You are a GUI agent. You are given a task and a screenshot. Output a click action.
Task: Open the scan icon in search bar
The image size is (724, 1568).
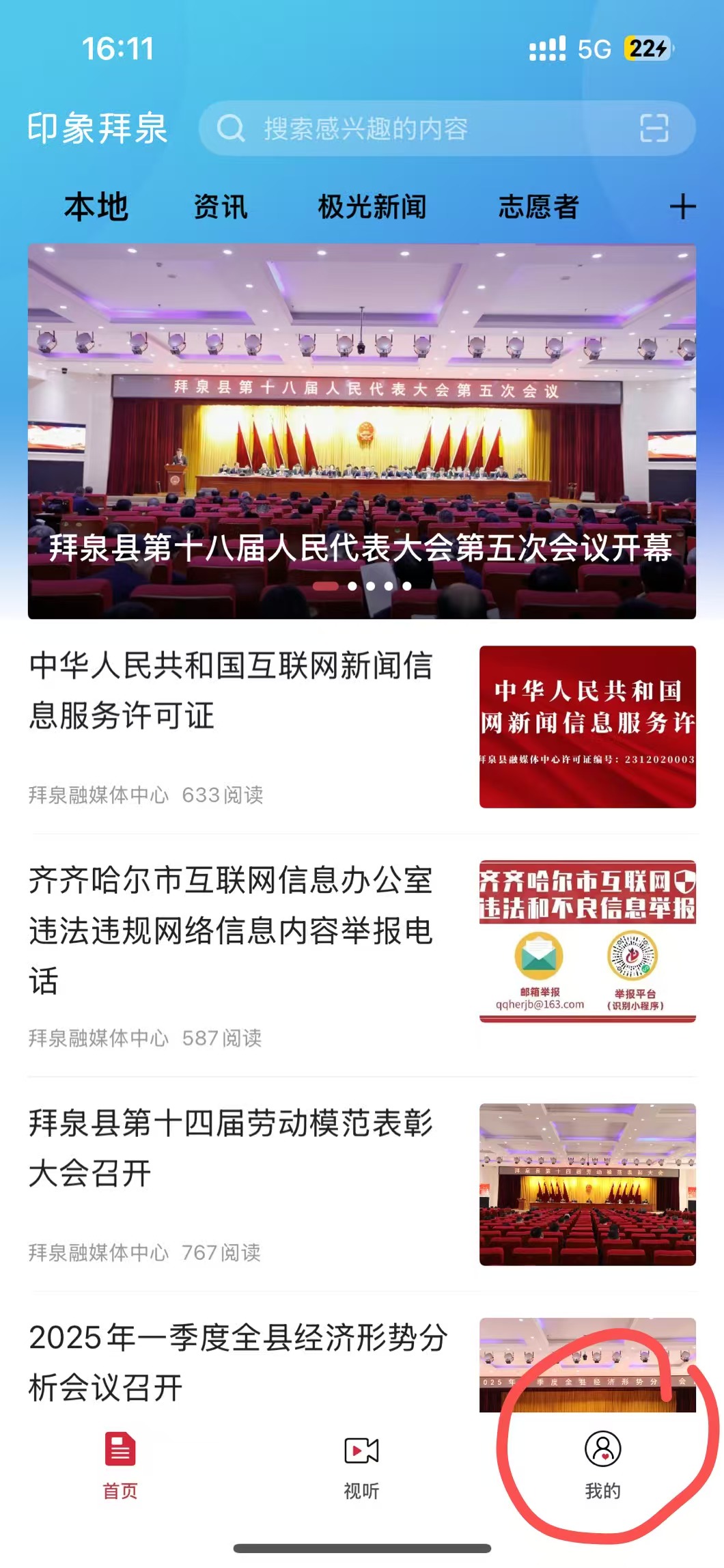[654, 128]
